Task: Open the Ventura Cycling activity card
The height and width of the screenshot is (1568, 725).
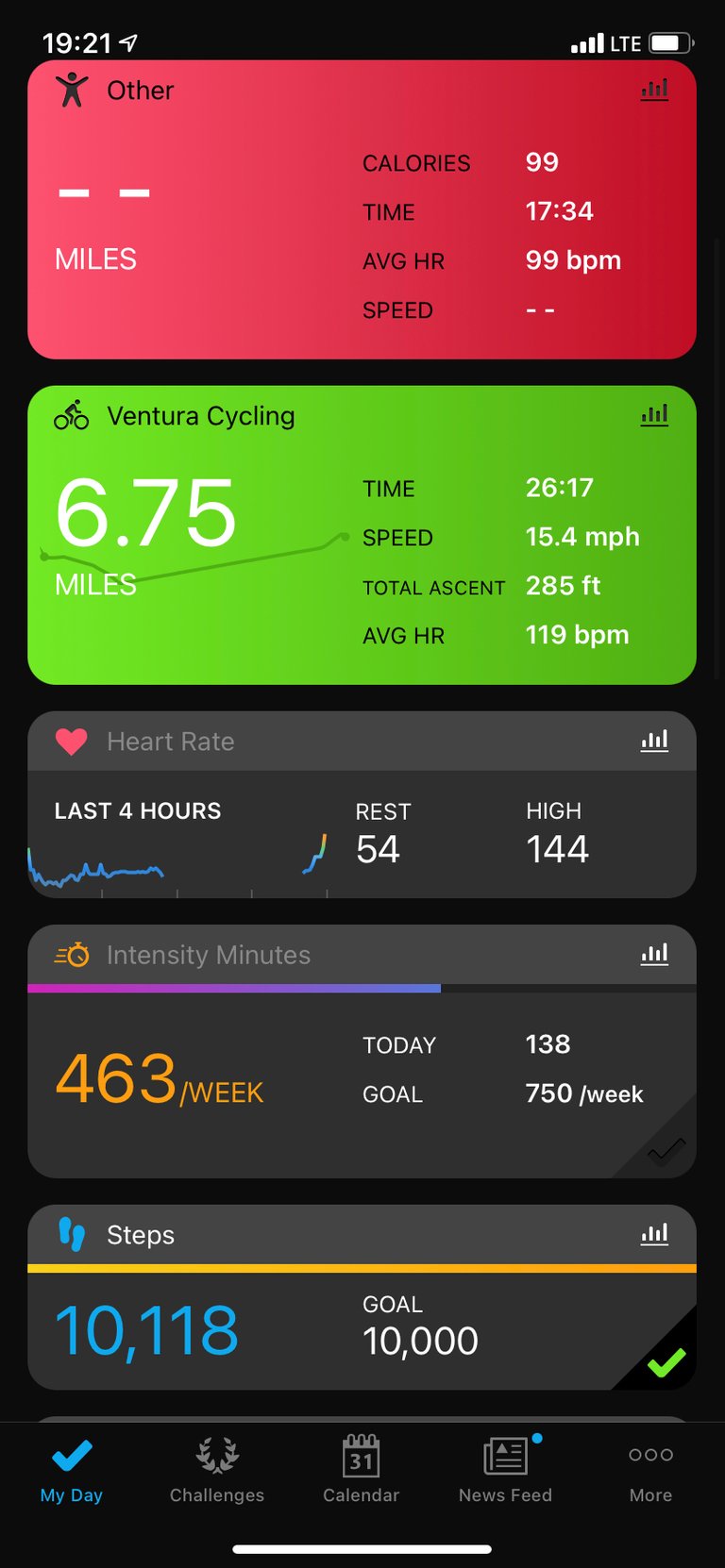Action: pos(362,535)
